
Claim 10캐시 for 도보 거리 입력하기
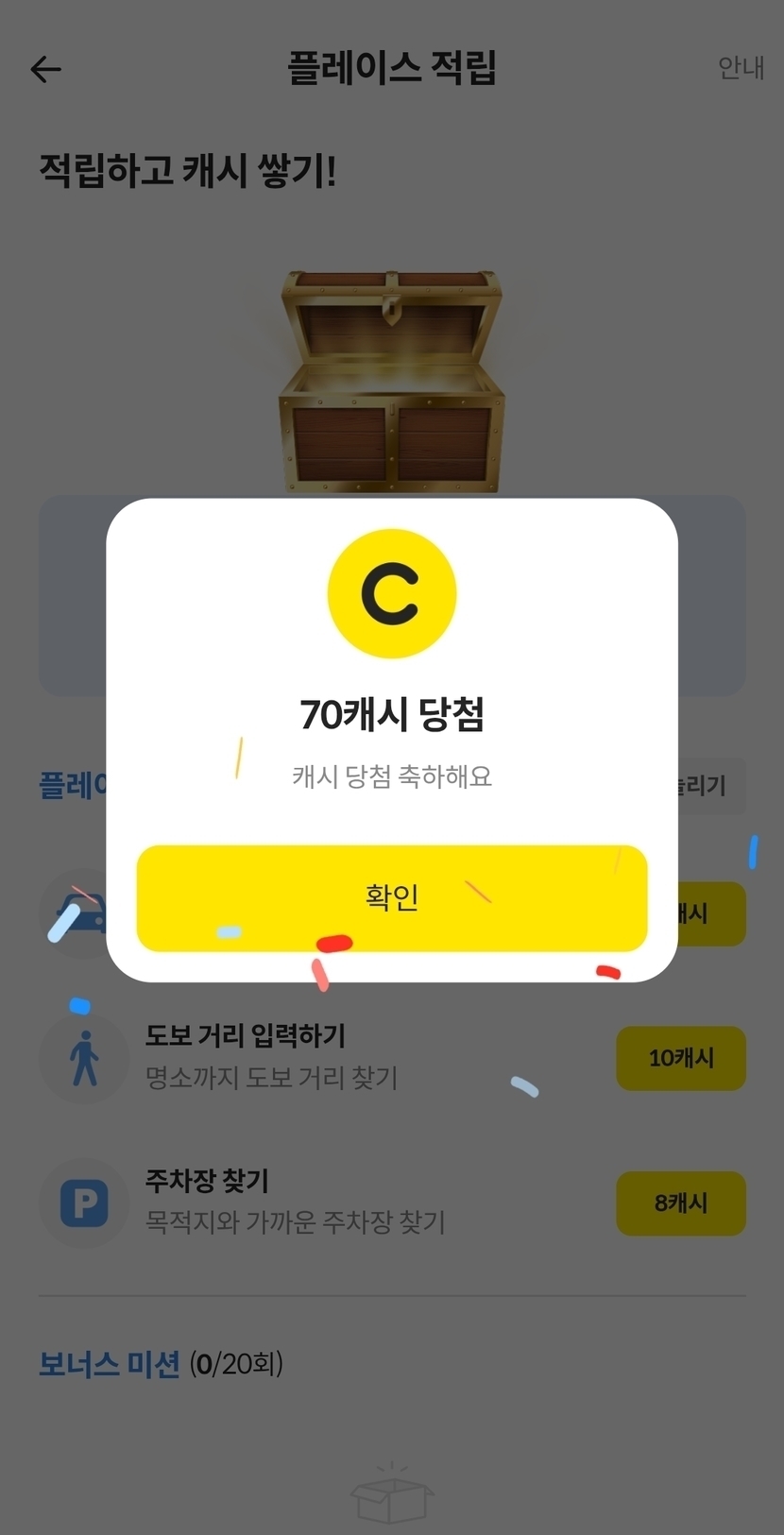(x=680, y=1058)
